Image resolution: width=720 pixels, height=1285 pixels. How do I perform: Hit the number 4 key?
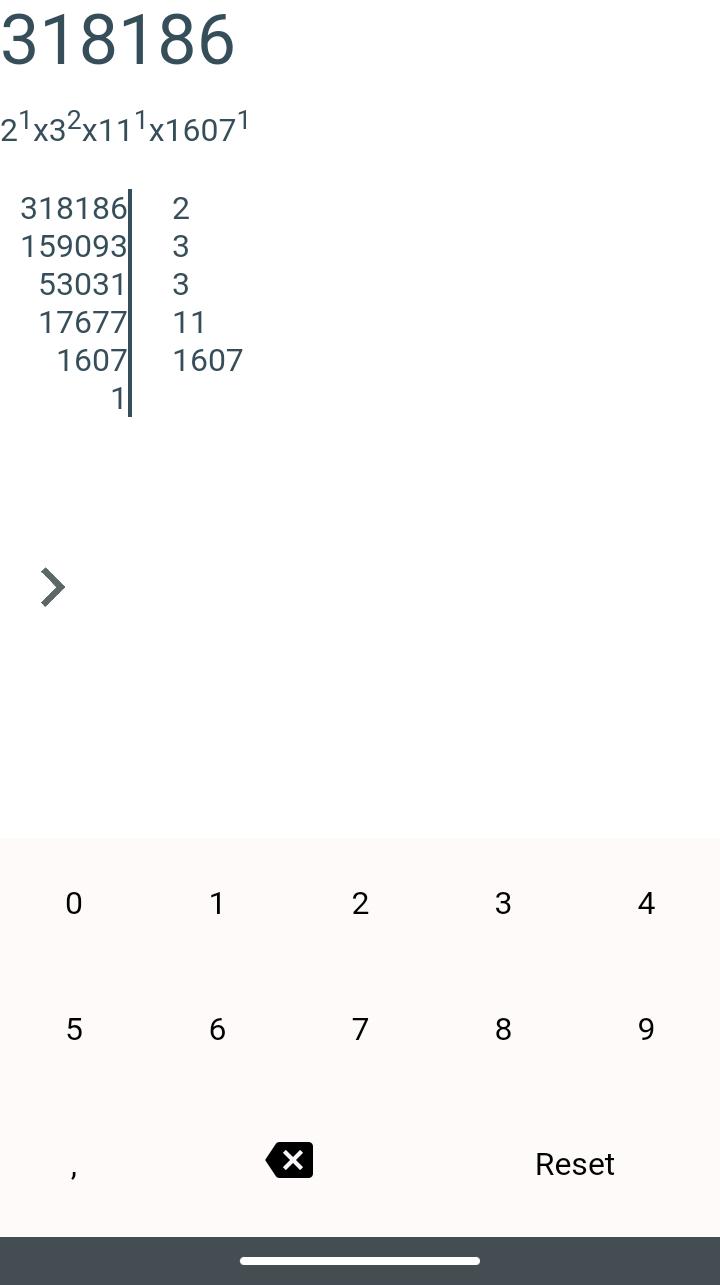[x=646, y=903]
